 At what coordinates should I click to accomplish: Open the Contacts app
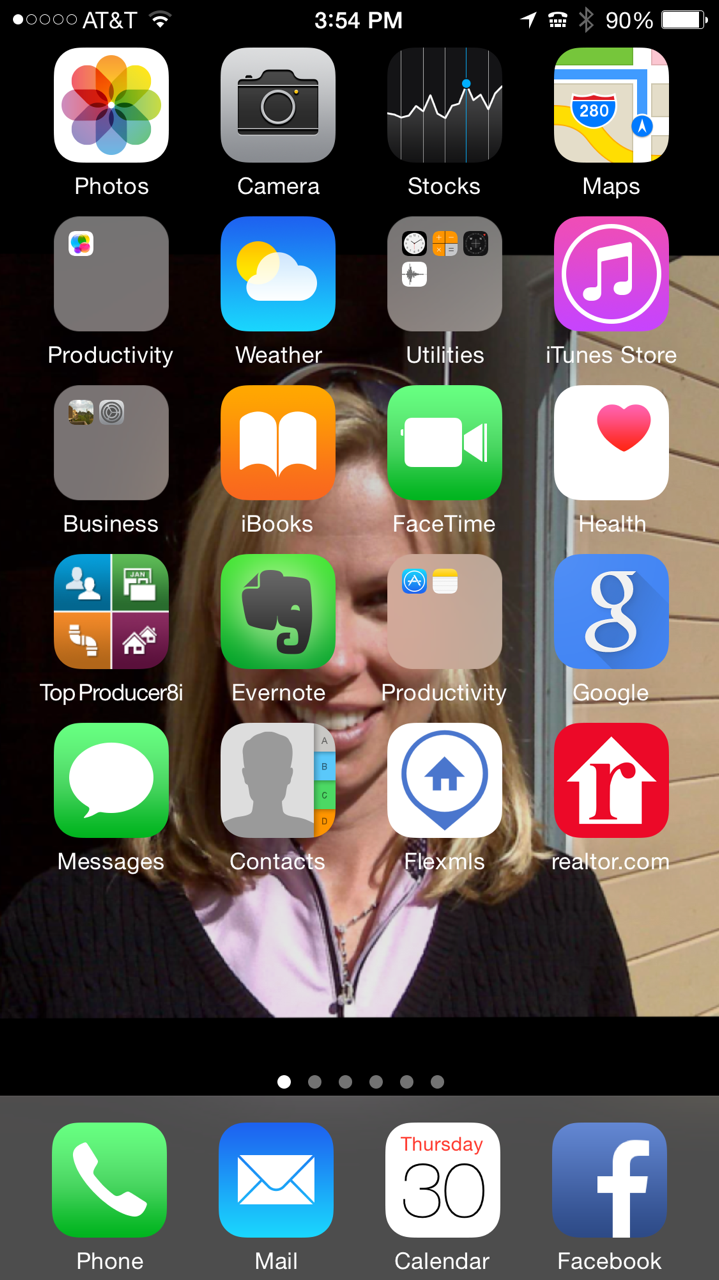[278, 781]
